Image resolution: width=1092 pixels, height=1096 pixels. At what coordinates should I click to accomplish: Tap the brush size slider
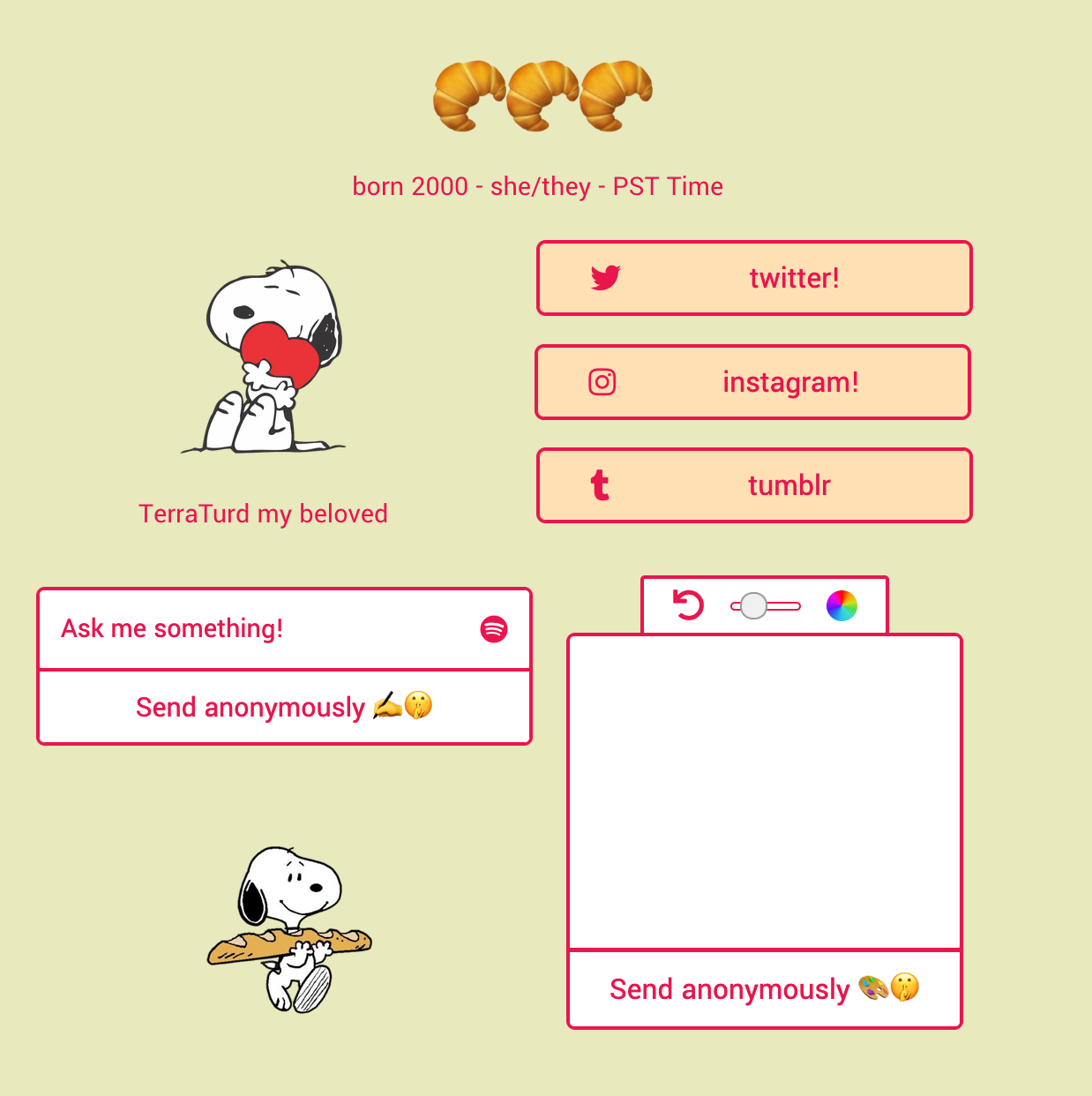click(x=766, y=605)
